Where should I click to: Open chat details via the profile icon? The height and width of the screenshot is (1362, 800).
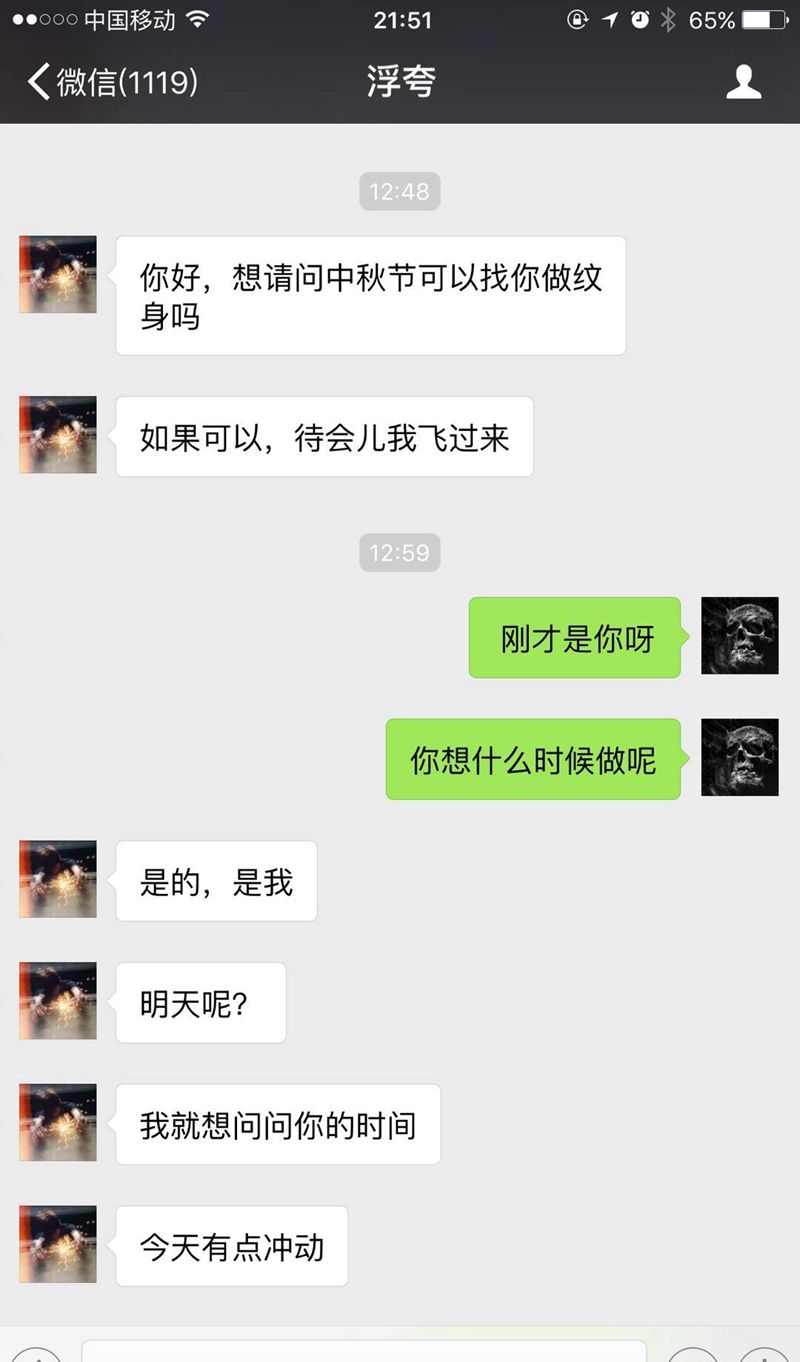(x=743, y=82)
